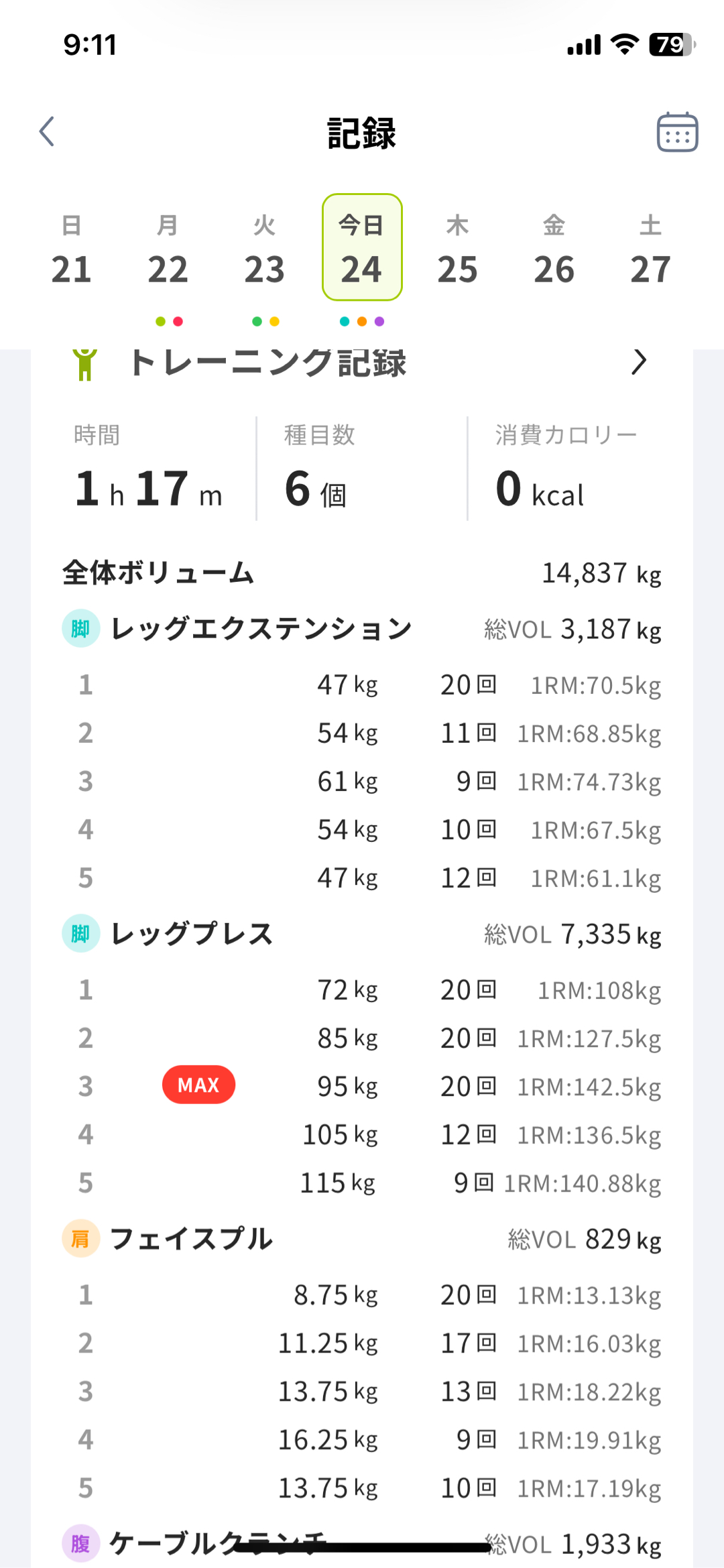Select today, the 24th
This screenshot has height=1568, width=724.
tap(362, 247)
